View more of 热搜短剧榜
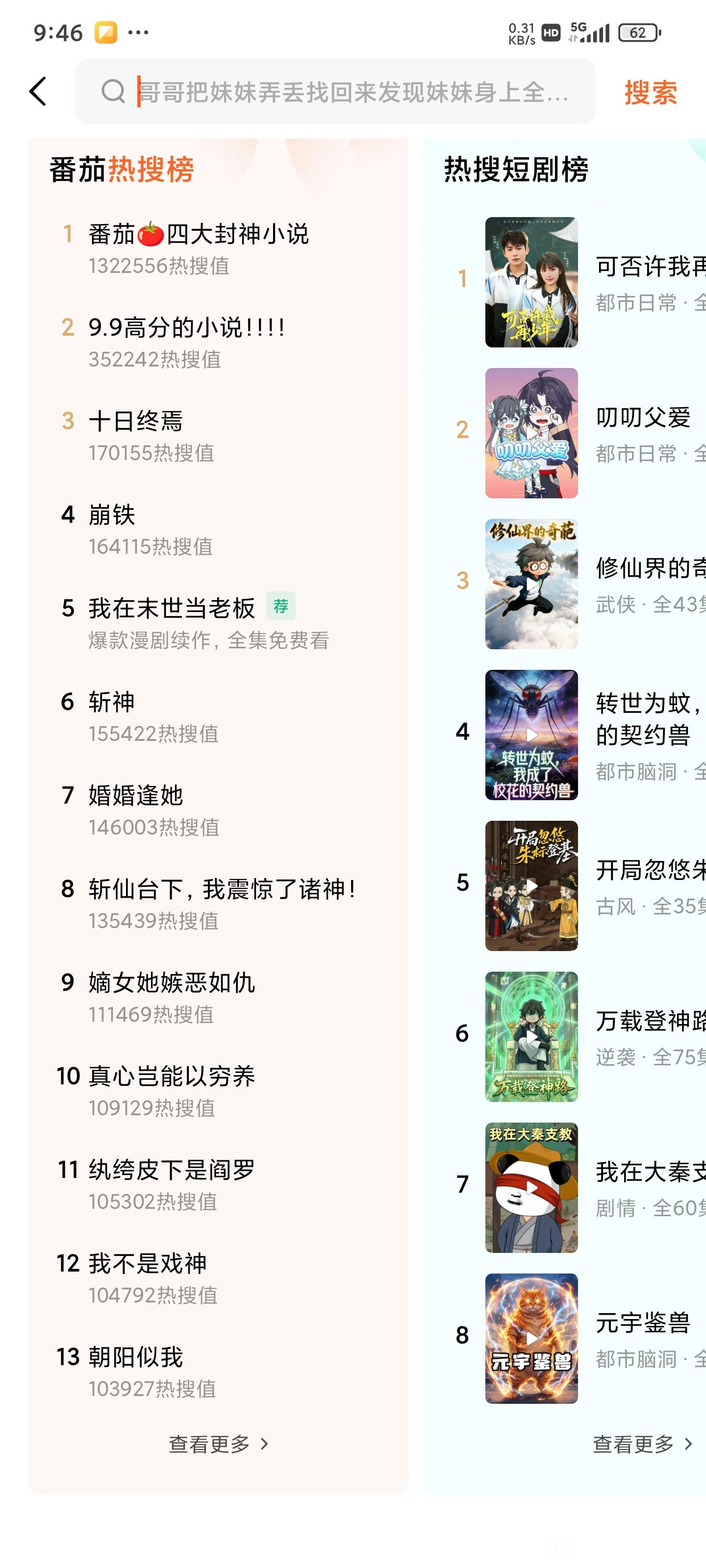This screenshot has height=1568, width=706. click(x=642, y=1444)
